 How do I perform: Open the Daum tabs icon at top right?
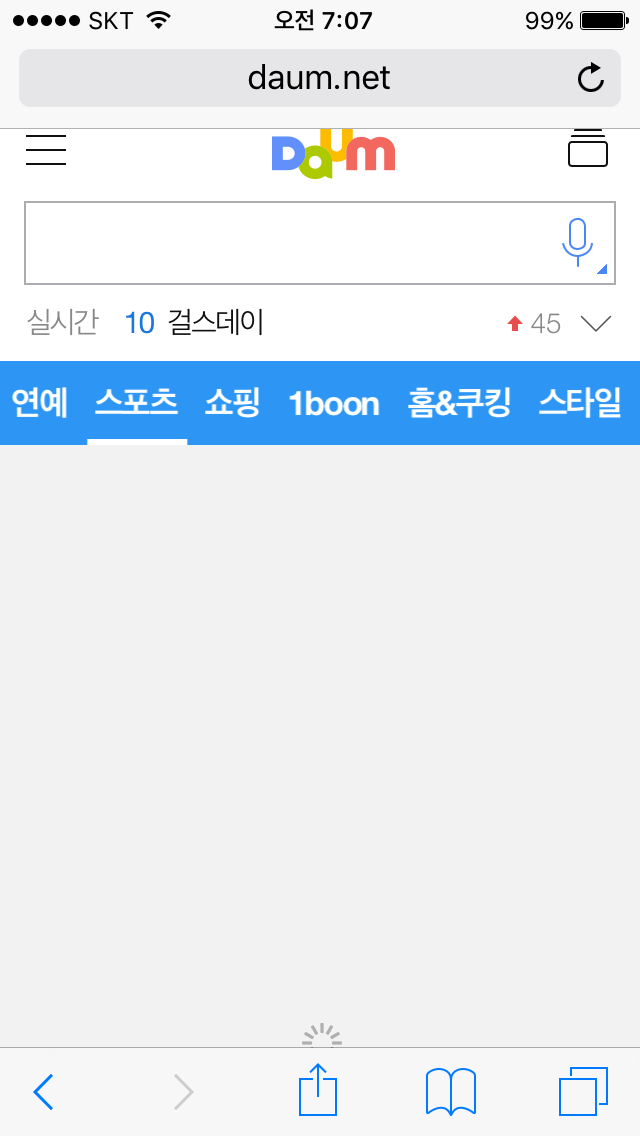(588, 149)
